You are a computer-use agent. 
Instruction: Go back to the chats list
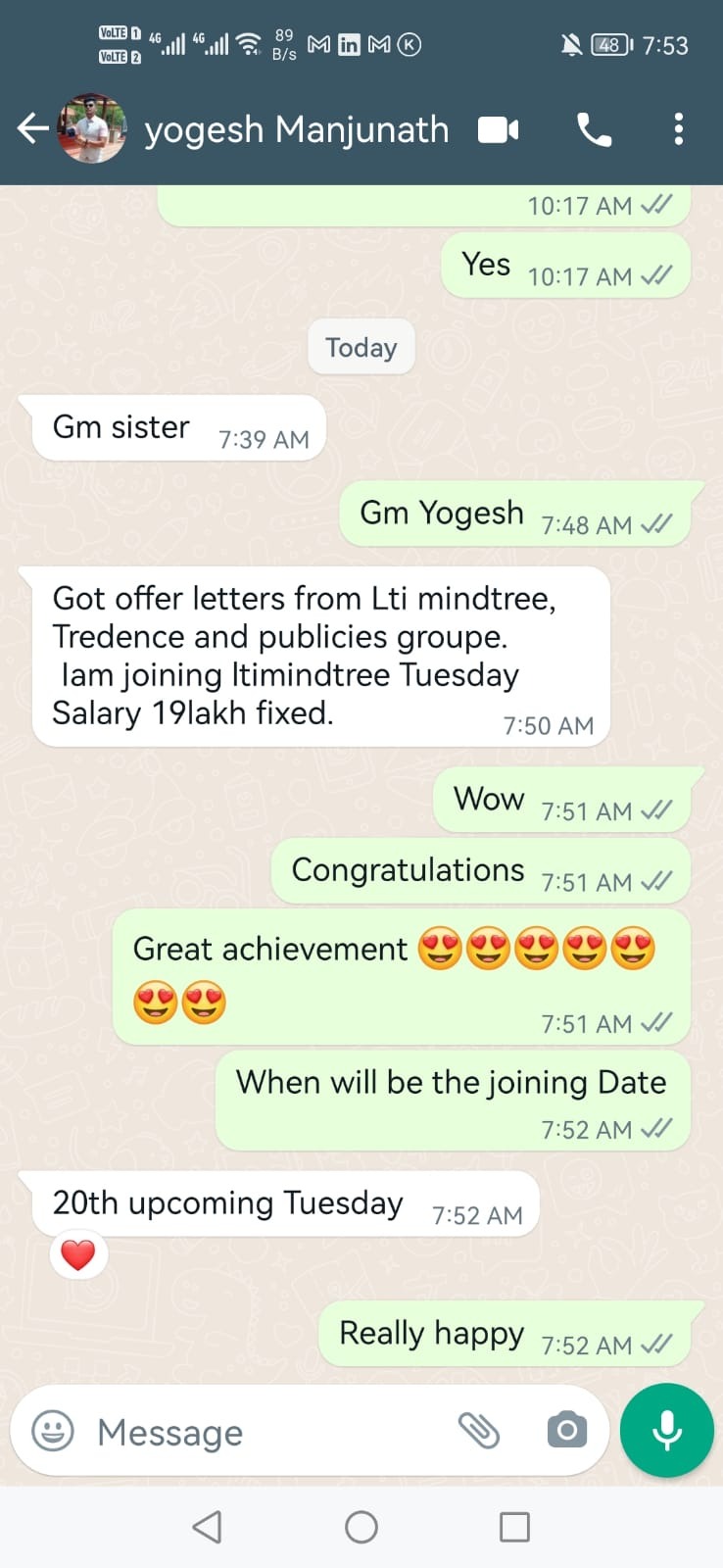(32, 128)
